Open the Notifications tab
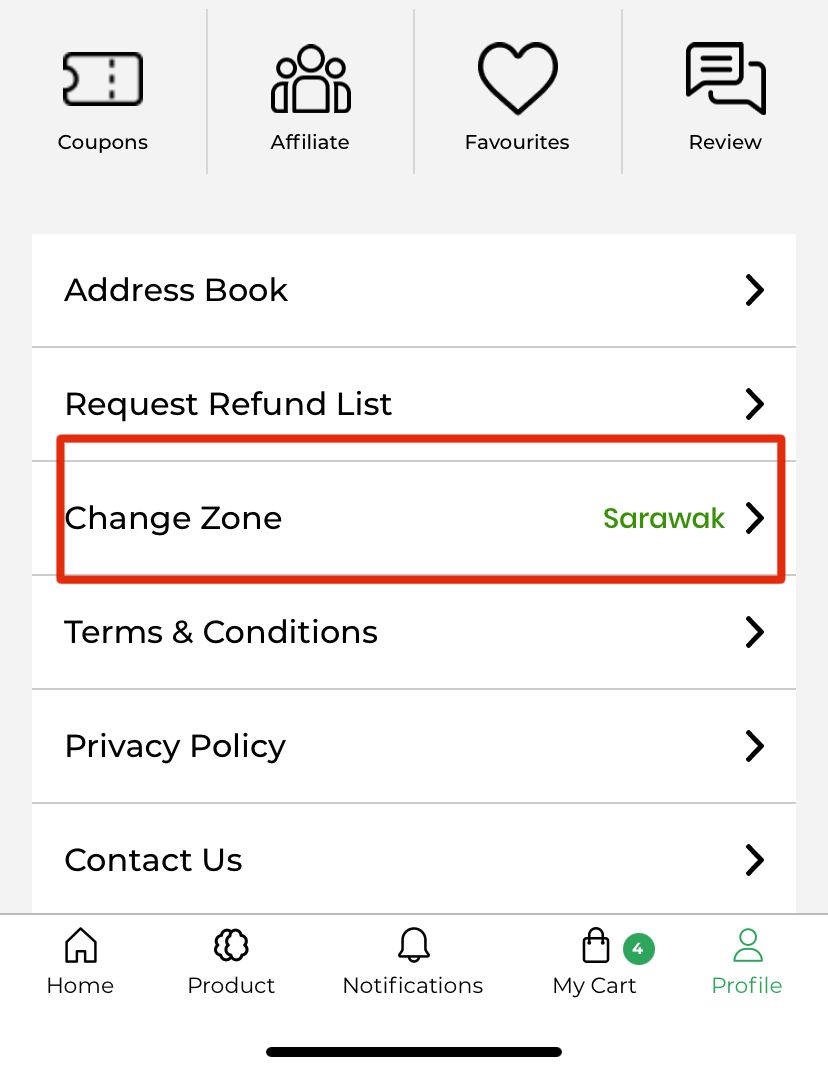The height and width of the screenshot is (1073, 828). (413, 962)
